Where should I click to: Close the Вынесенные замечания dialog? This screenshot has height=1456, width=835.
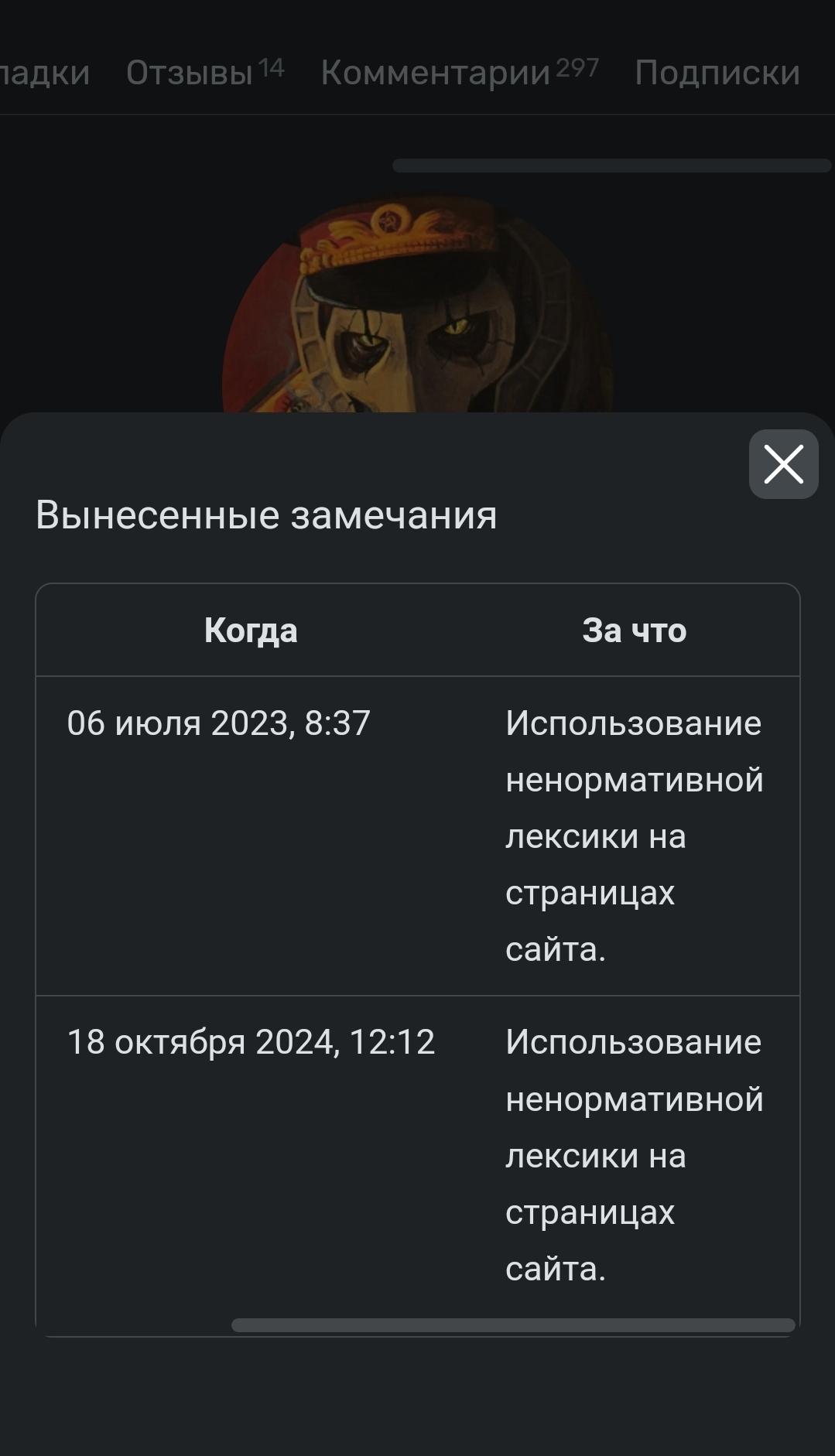[x=783, y=464]
